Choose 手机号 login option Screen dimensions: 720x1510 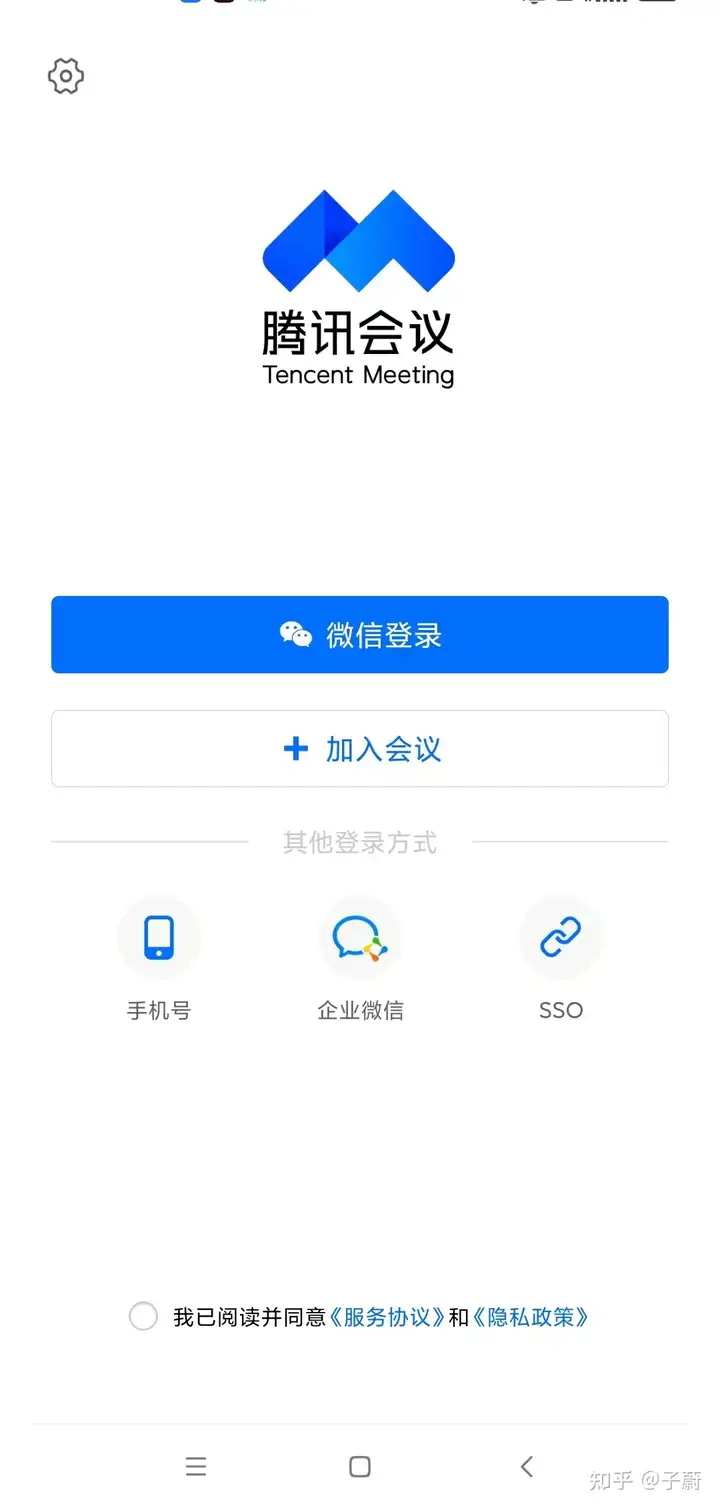159,939
